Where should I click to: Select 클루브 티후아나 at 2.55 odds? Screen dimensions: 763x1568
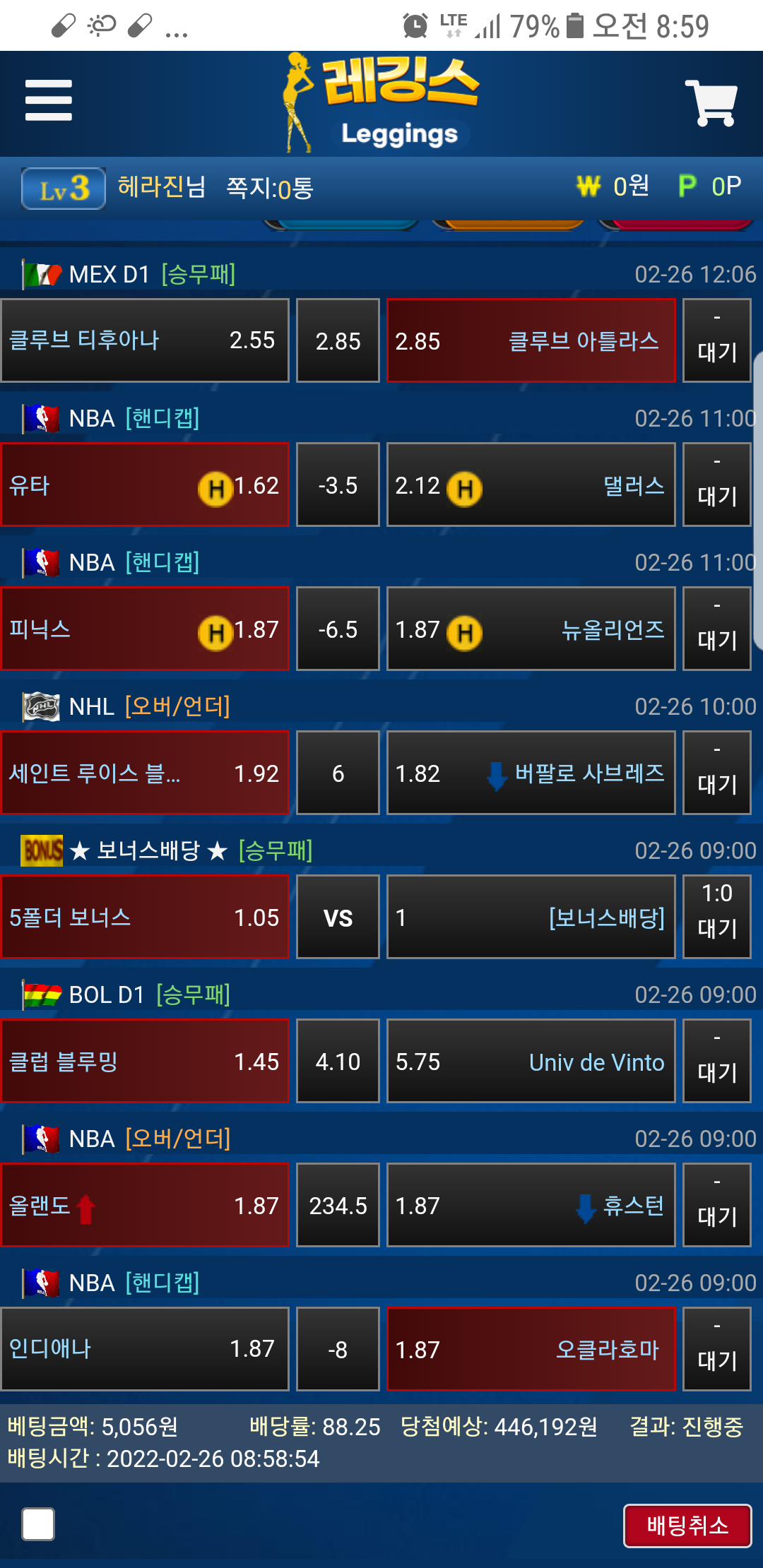145,340
